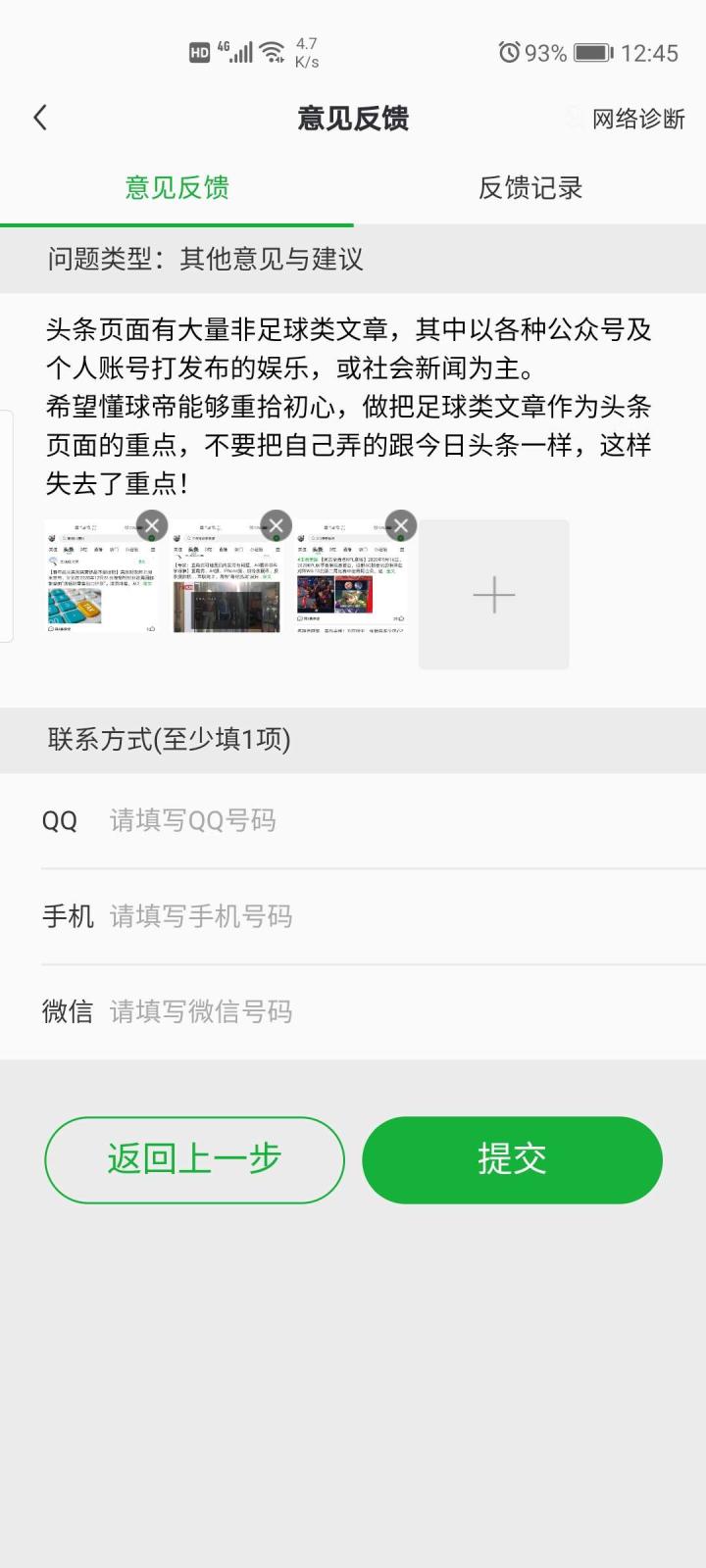Viewport: 706px width, 1568px height.
Task: Tap 返回上一步 to go back a step
Action: tap(194, 1159)
